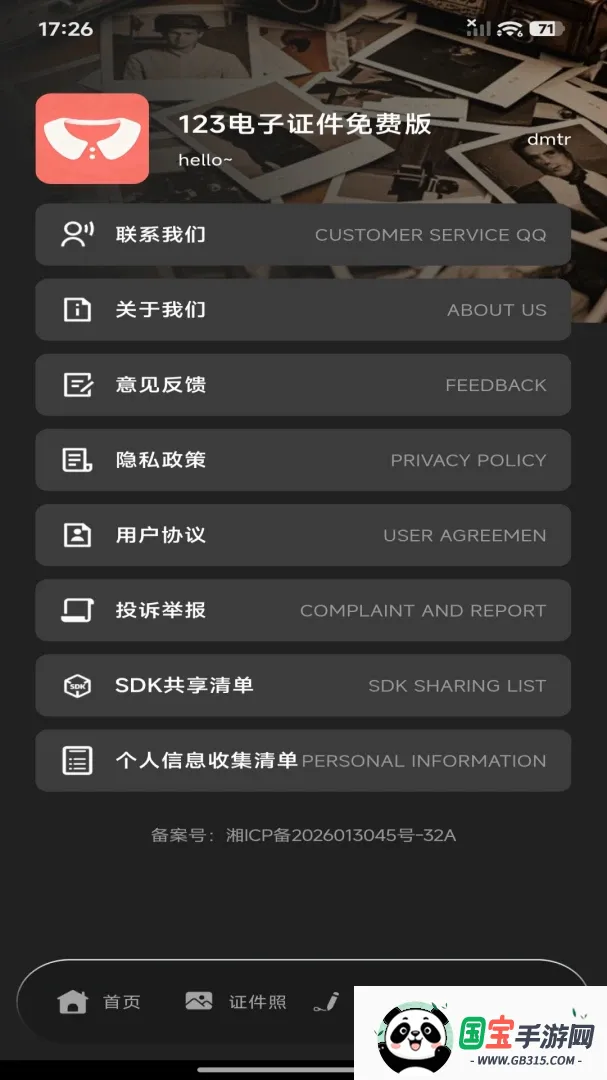Screen dimensions: 607x1080
Task: Open the 用户协议 user agreement
Action: click(x=303, y=534)
